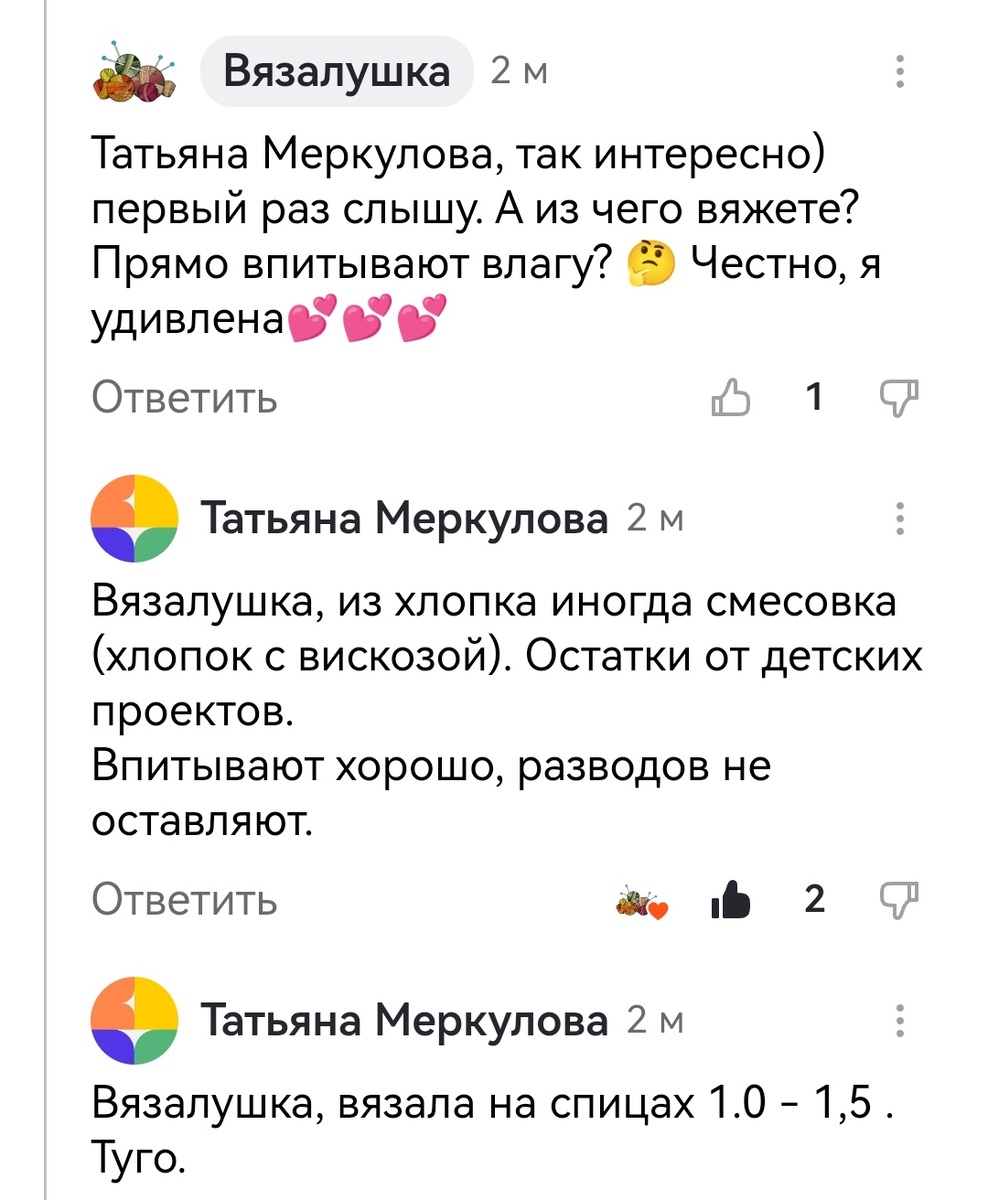Click Ответить under Татьяна's cotton reply

pyautogui.click(x=183, y=900)
